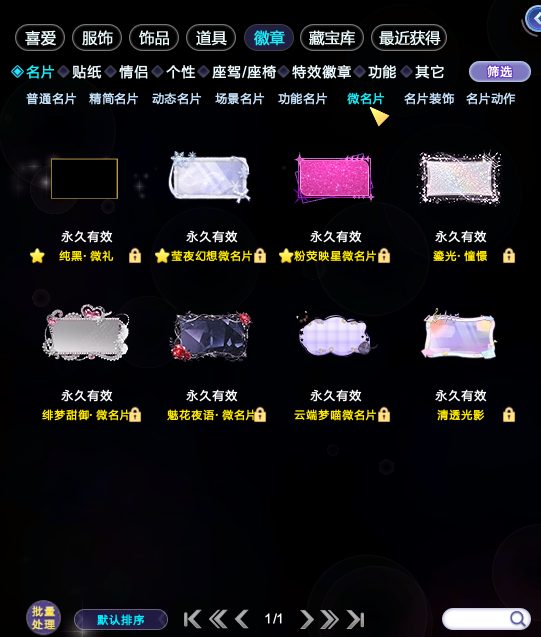541x637 pixels.
Task: Select the 纯黑·微礼 card item
Action: 84,178
